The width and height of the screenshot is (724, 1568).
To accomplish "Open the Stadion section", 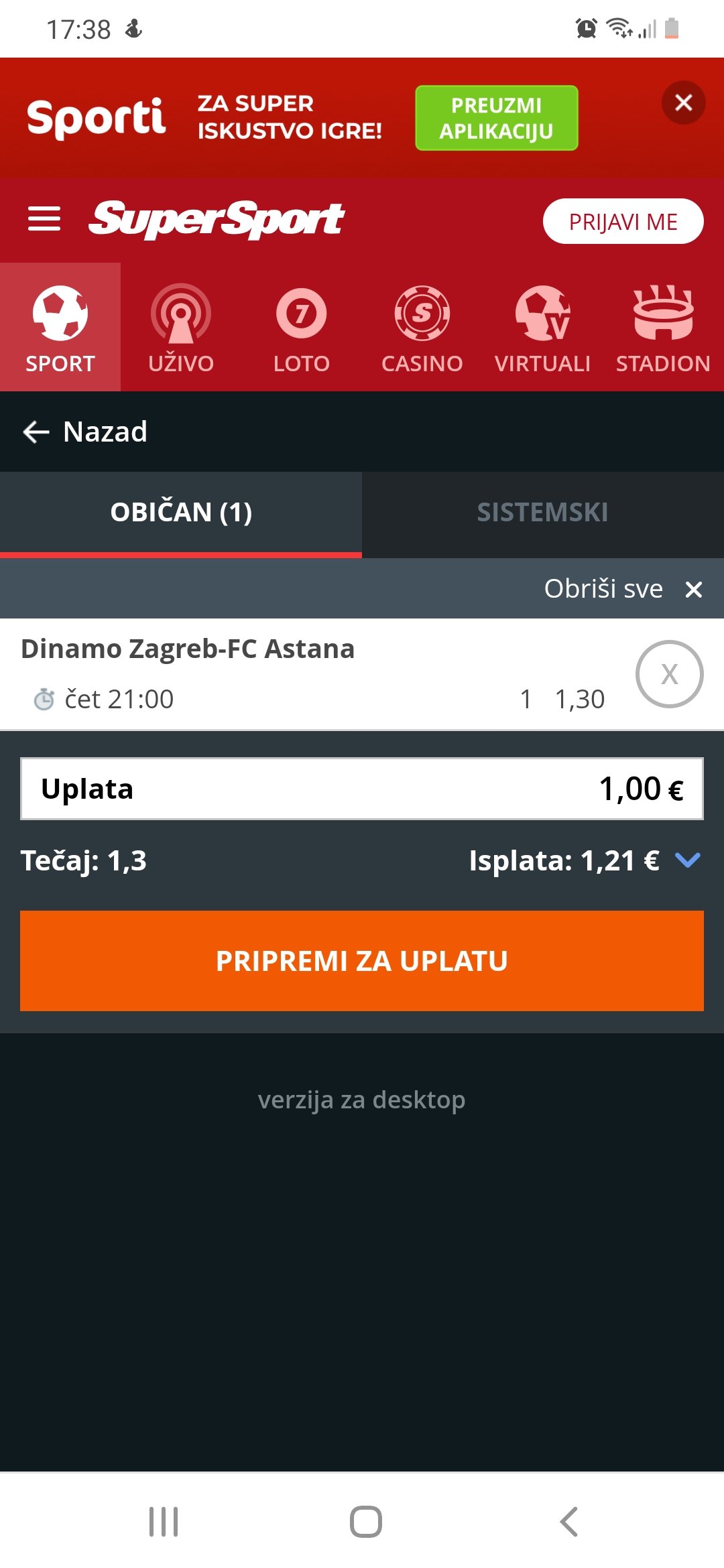I will tap(663, 328).
